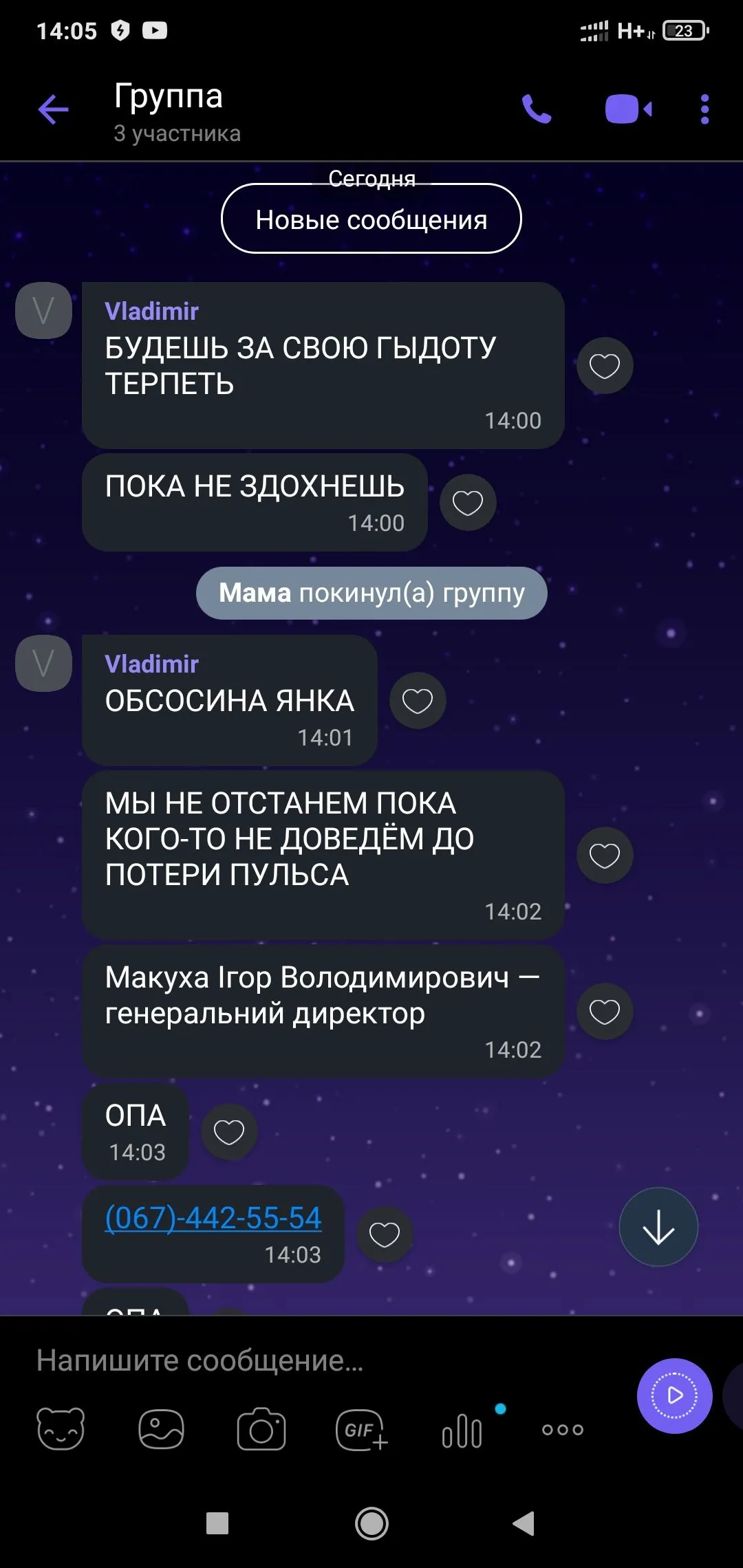This screenshot has width=743, height=1568.
Task: Select the voice message recording icon
Action: [462, 1429]
